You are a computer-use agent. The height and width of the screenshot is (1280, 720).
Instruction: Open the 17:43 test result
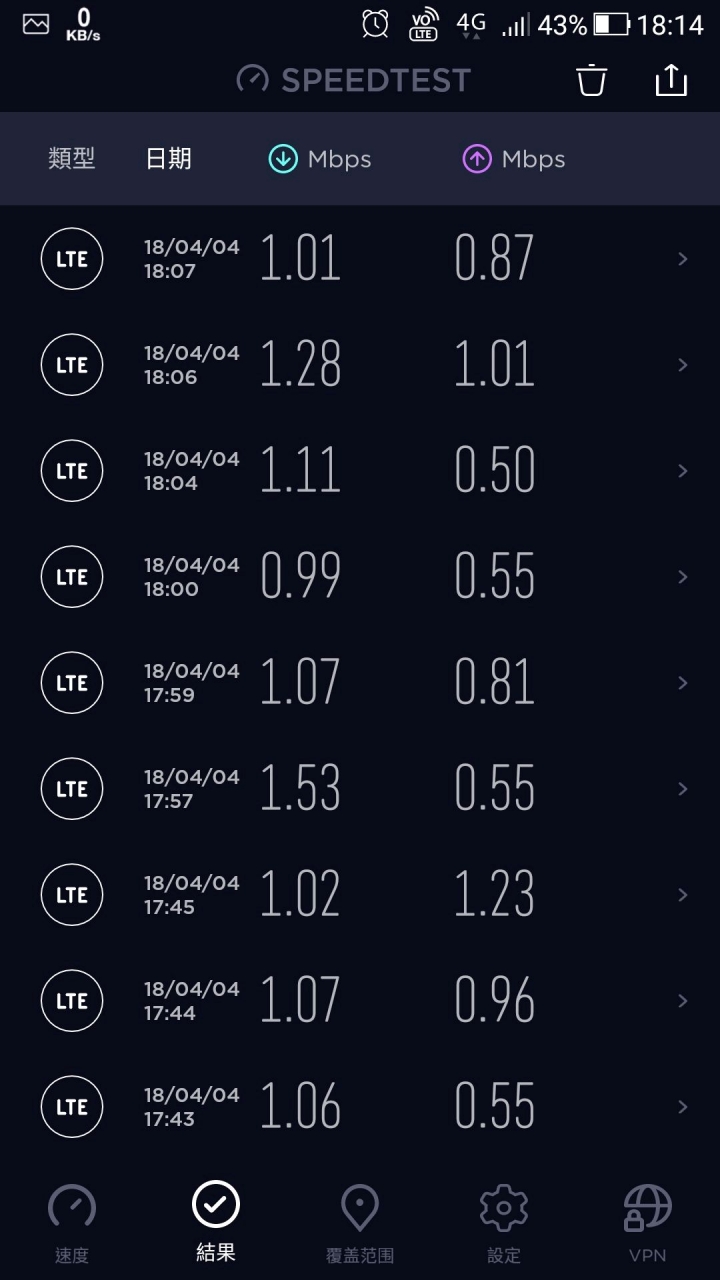click(360, 1107)
